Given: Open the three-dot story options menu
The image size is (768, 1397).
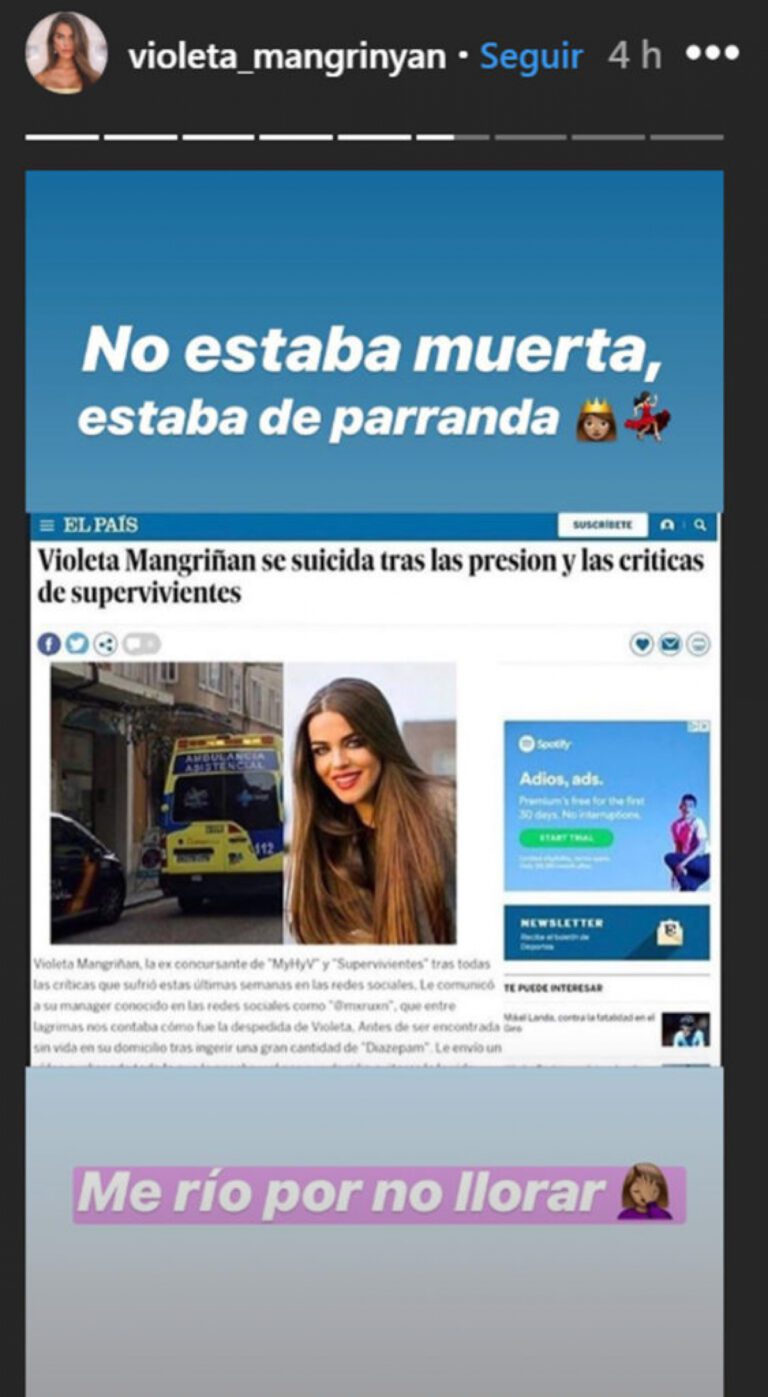Looking at the screenshot, I should [713, 54].
